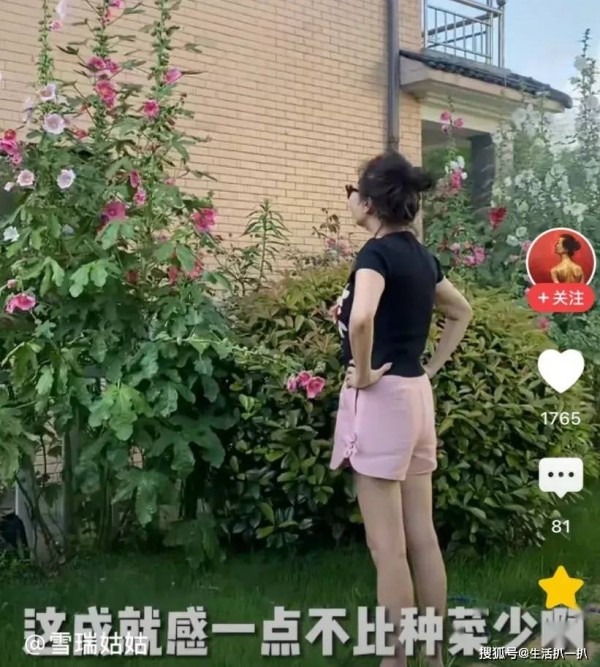Tap the red 关注 follow button
The image size is (600, 667).
click(560, 298)
